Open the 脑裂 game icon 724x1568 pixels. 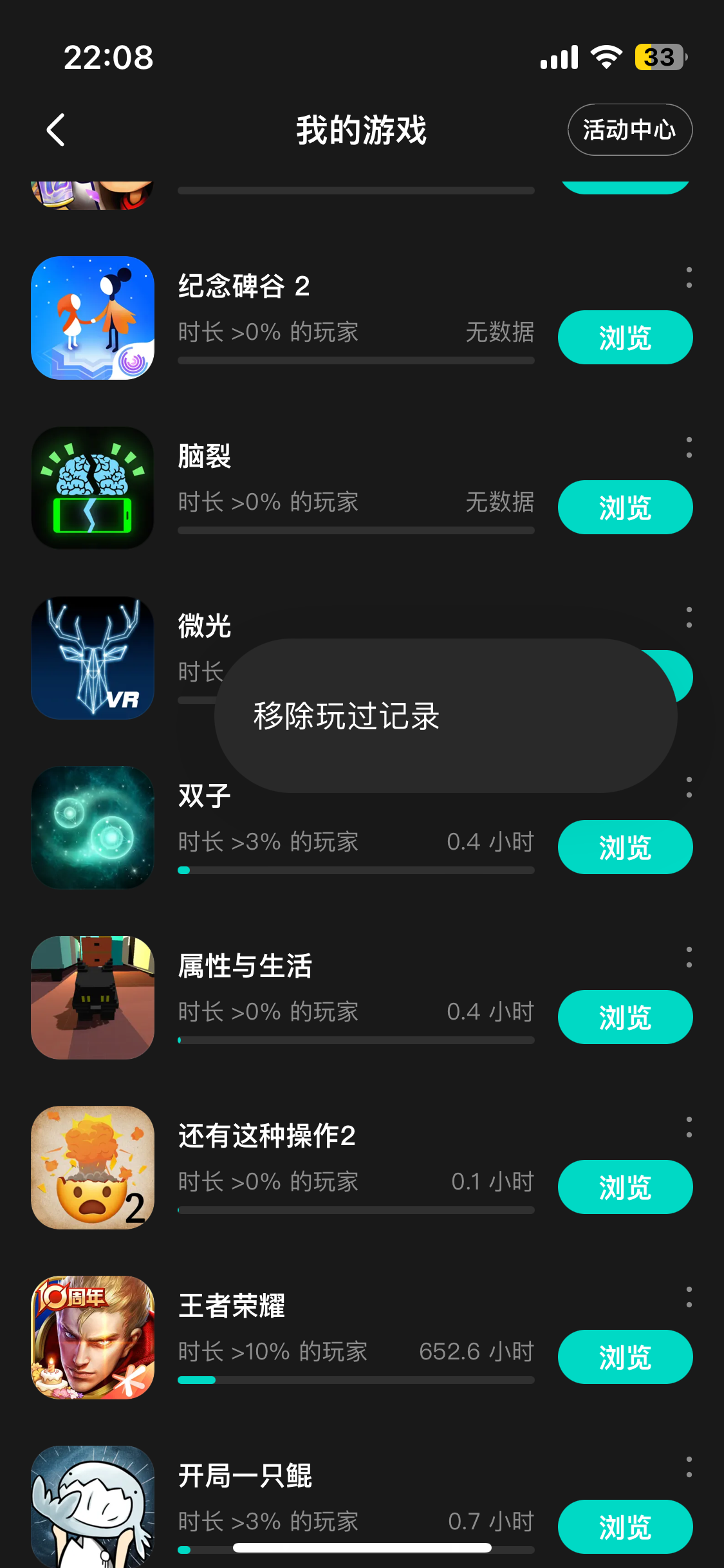click(93, 488)
